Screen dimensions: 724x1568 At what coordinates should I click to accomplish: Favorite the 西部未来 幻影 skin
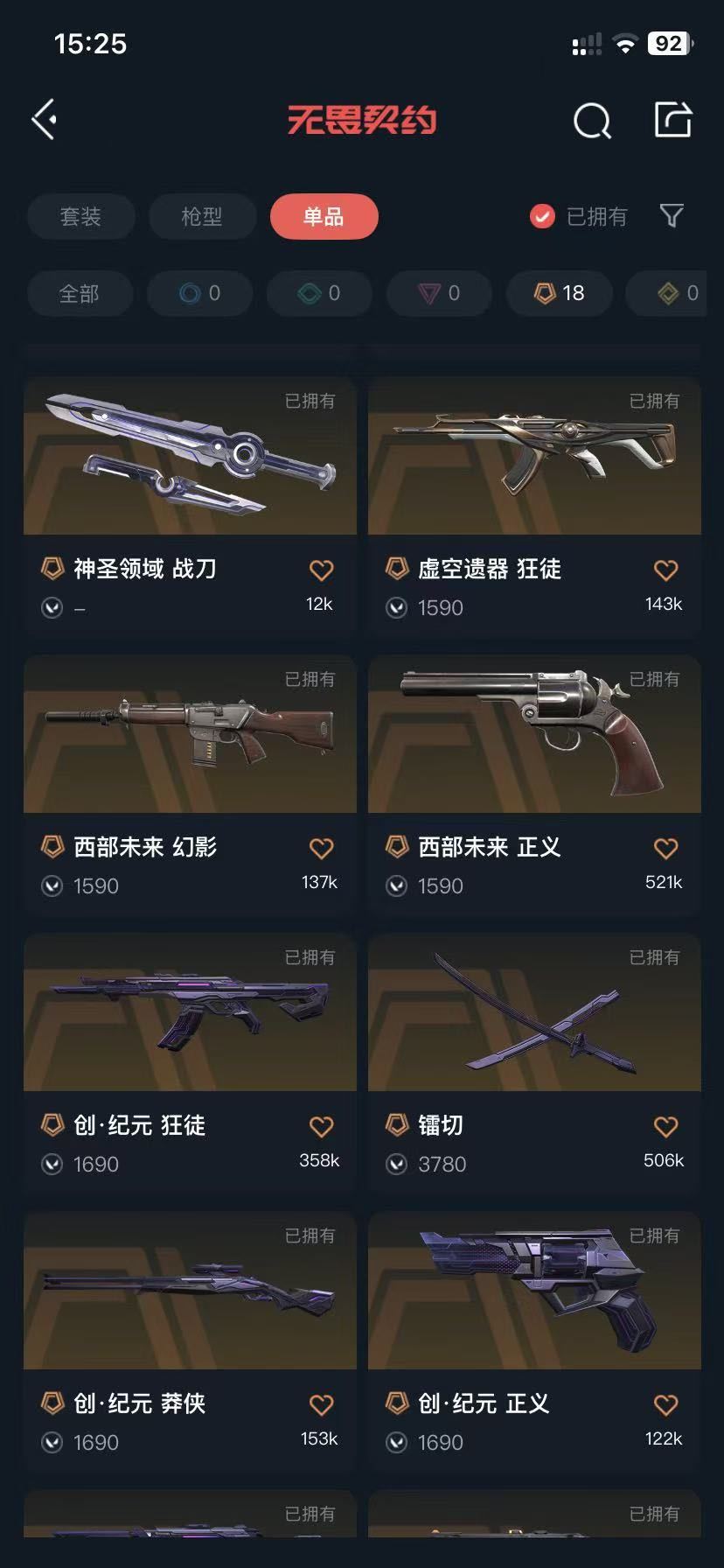point(321,848)
